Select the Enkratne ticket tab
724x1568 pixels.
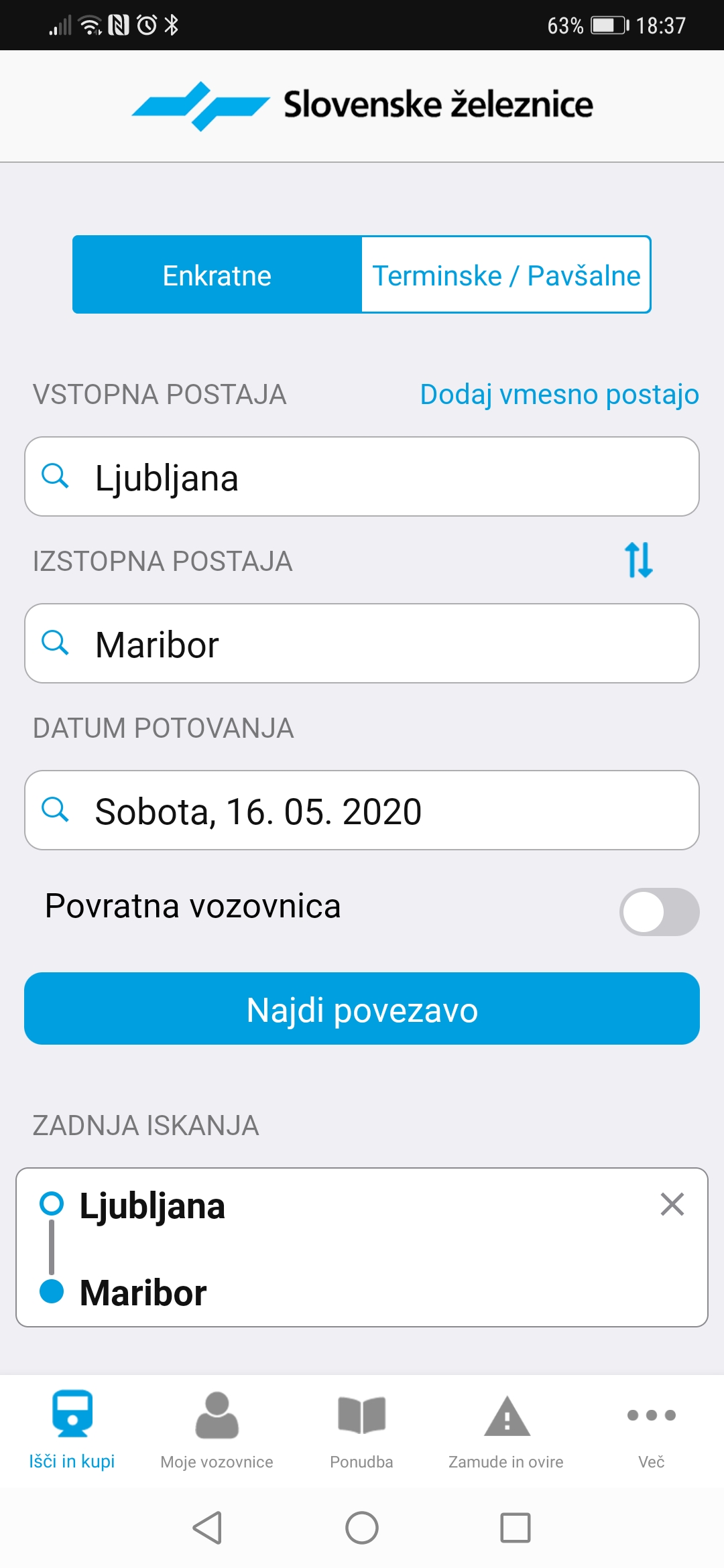(217, 275)
